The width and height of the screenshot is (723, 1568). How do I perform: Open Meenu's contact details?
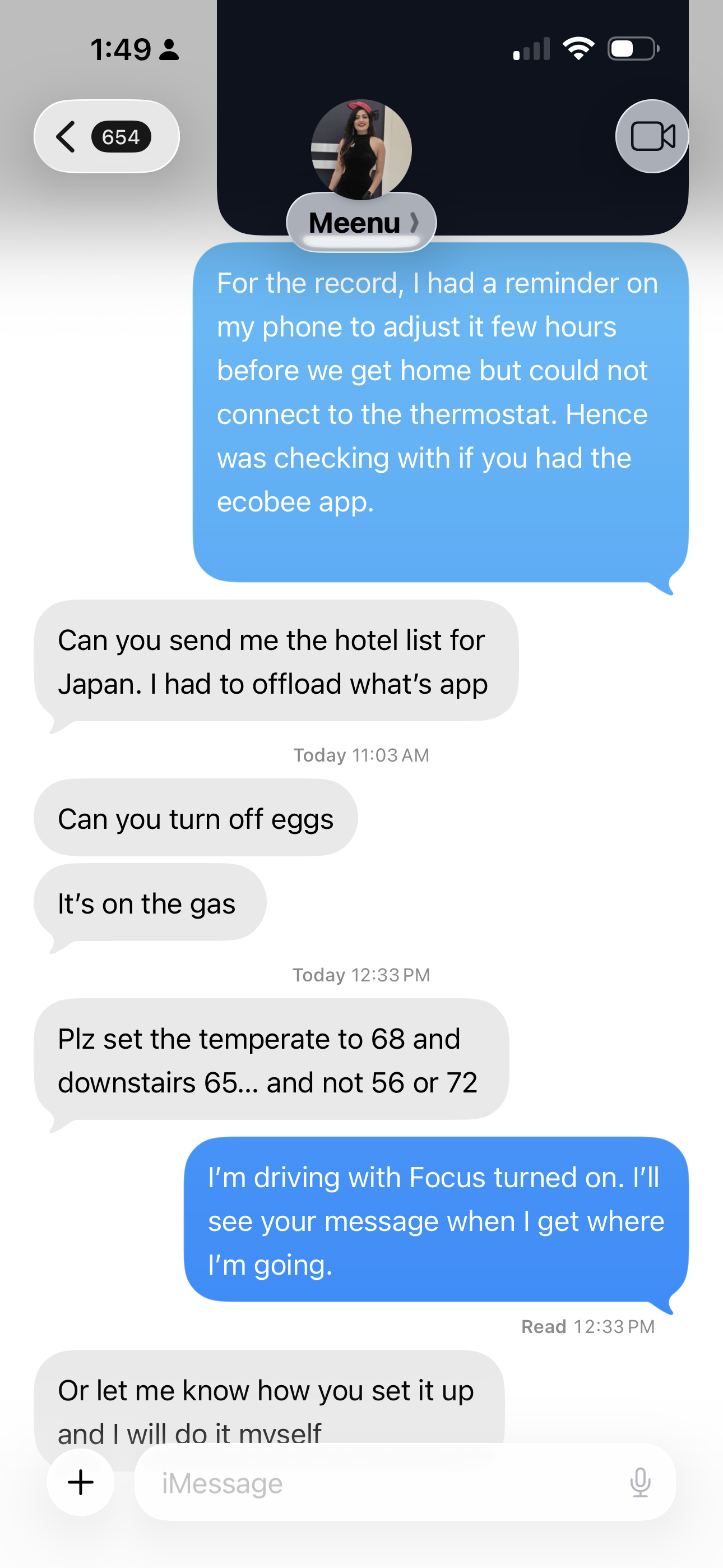(x=361, y=223)
